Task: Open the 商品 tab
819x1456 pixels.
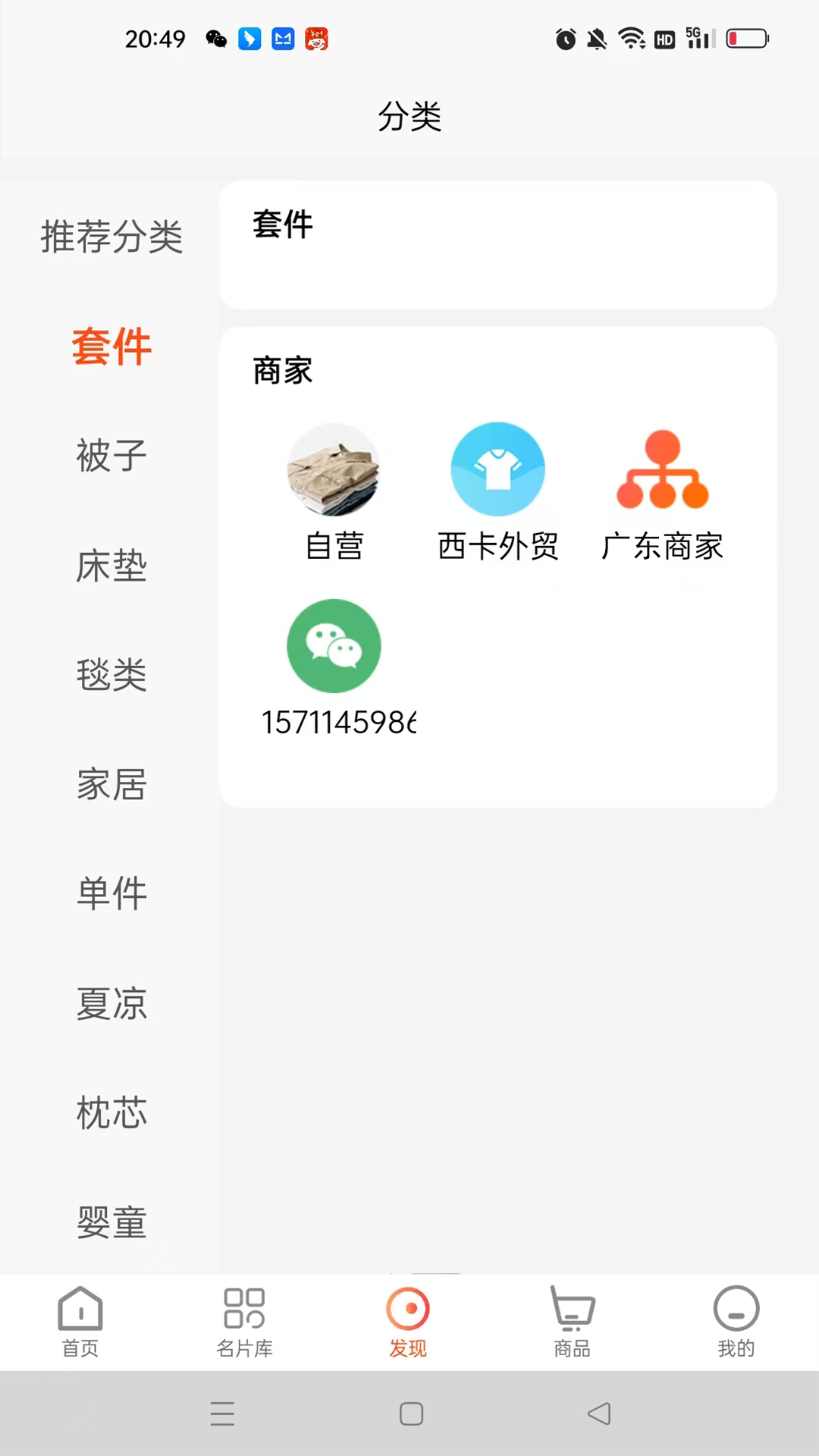Action: [x=572, y=1321]
